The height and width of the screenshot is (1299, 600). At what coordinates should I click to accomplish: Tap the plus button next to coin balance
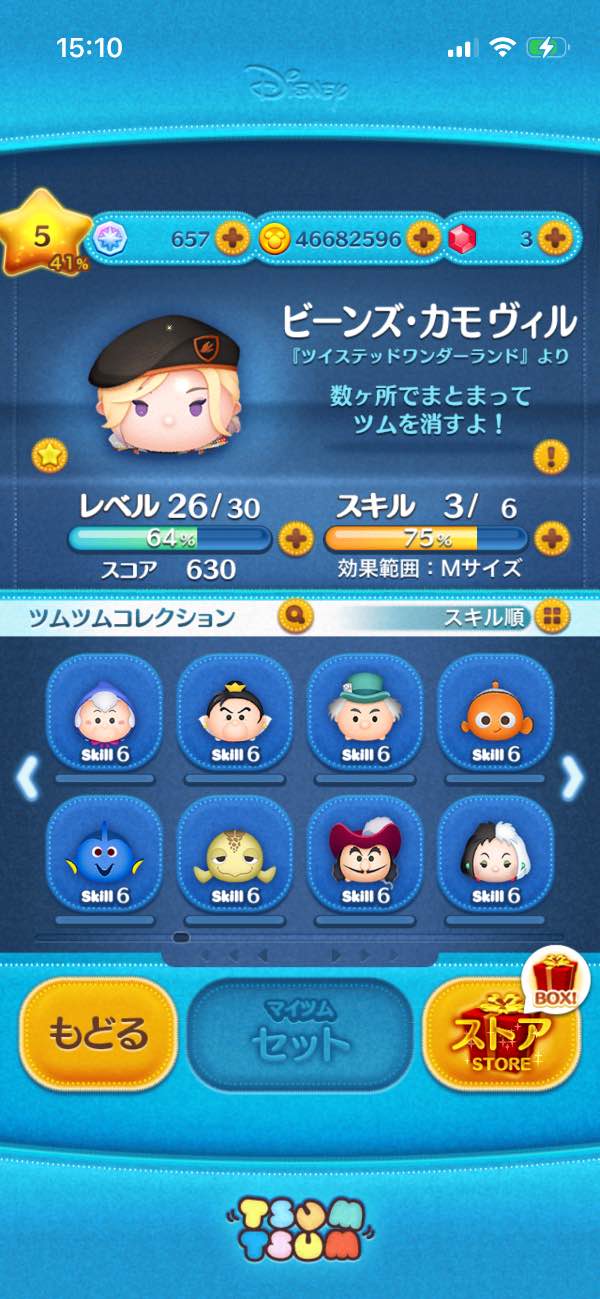(423, 238)
